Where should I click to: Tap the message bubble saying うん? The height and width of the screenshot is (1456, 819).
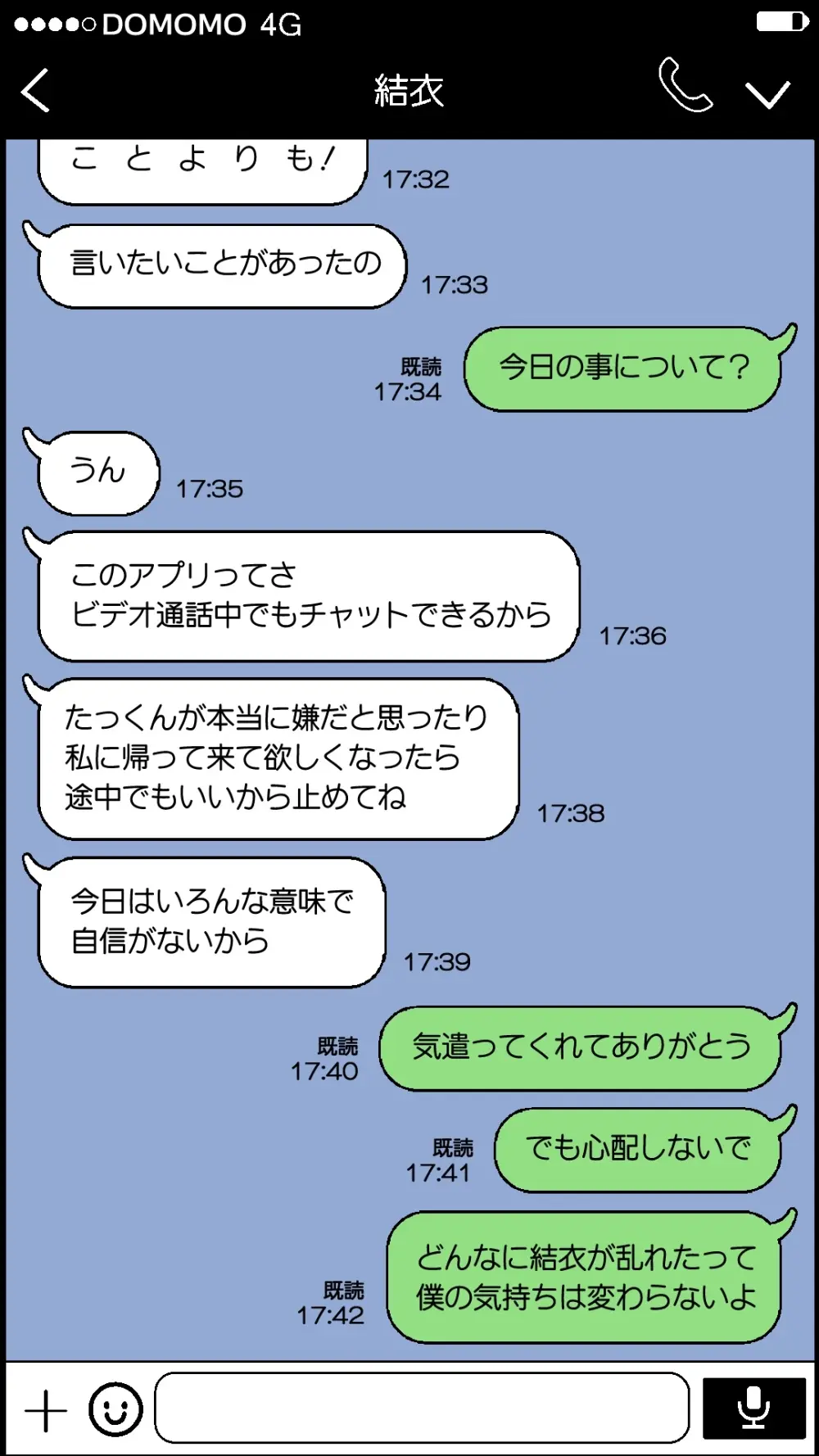(x=96, y=471)
